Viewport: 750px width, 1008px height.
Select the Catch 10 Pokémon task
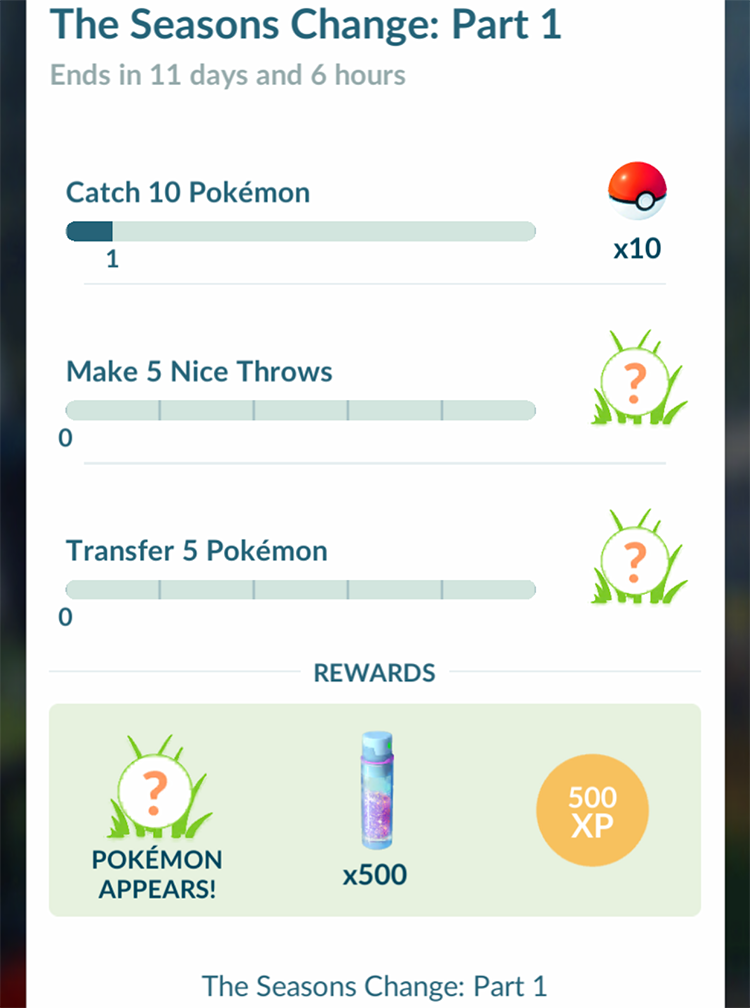click(x=188, y=192)
